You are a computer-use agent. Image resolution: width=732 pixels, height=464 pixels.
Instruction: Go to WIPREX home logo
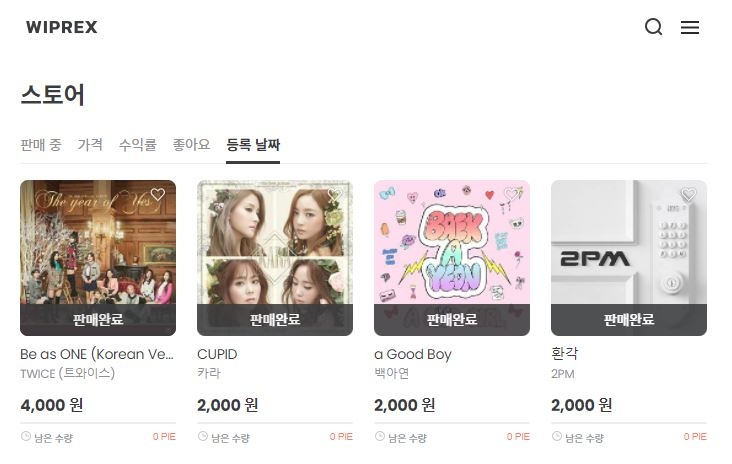(62, 27)
